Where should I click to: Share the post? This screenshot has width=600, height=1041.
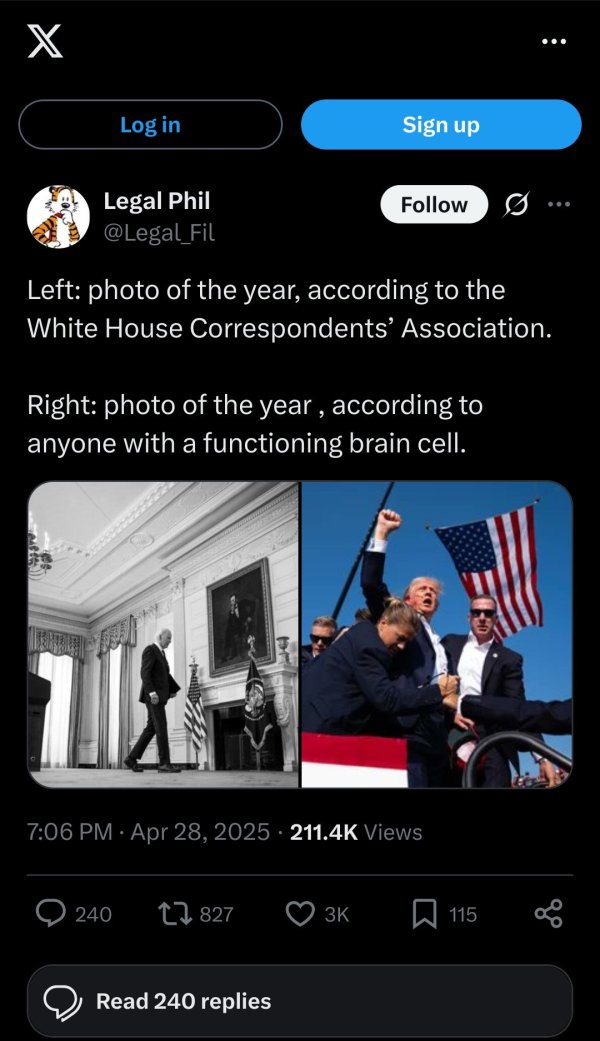(548, 913)
